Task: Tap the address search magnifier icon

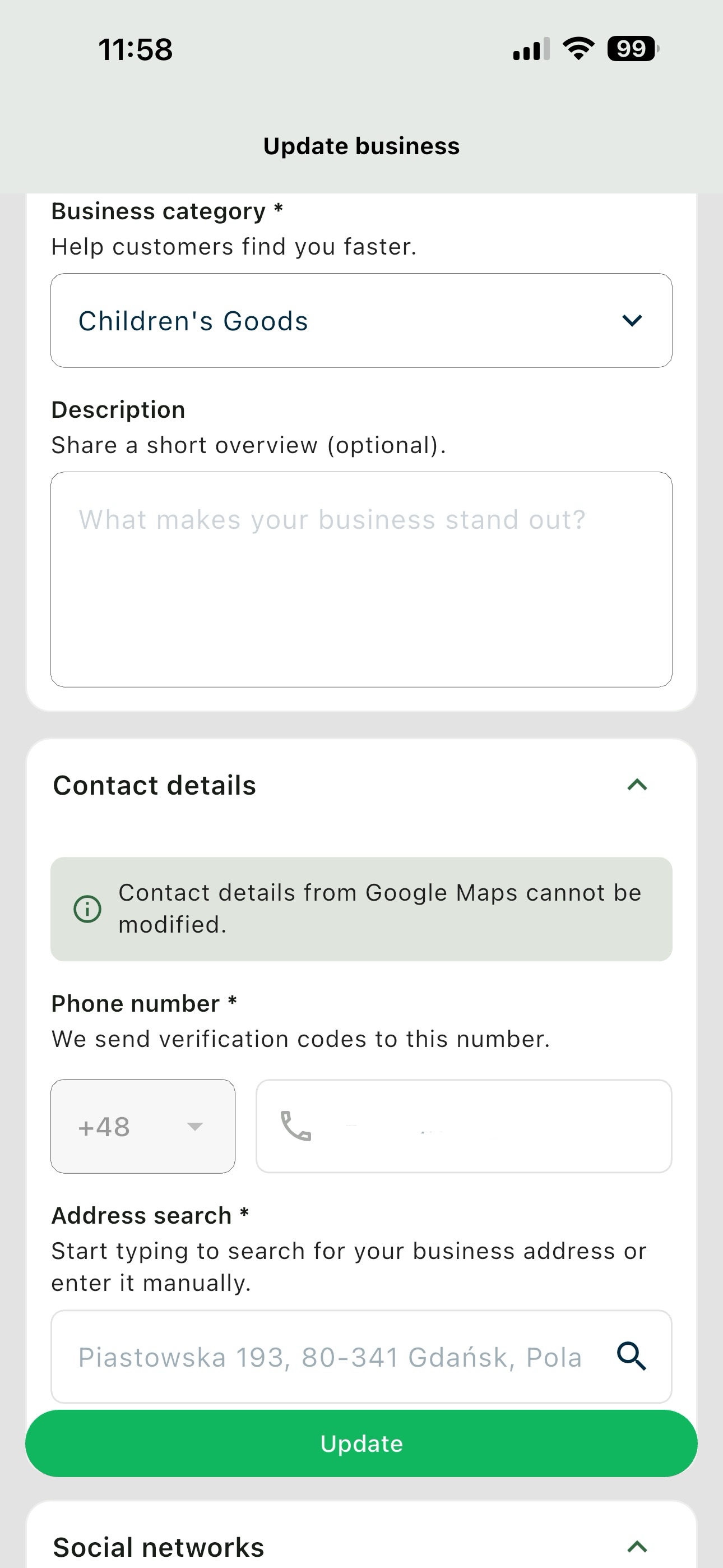Action: [632, 1356]
